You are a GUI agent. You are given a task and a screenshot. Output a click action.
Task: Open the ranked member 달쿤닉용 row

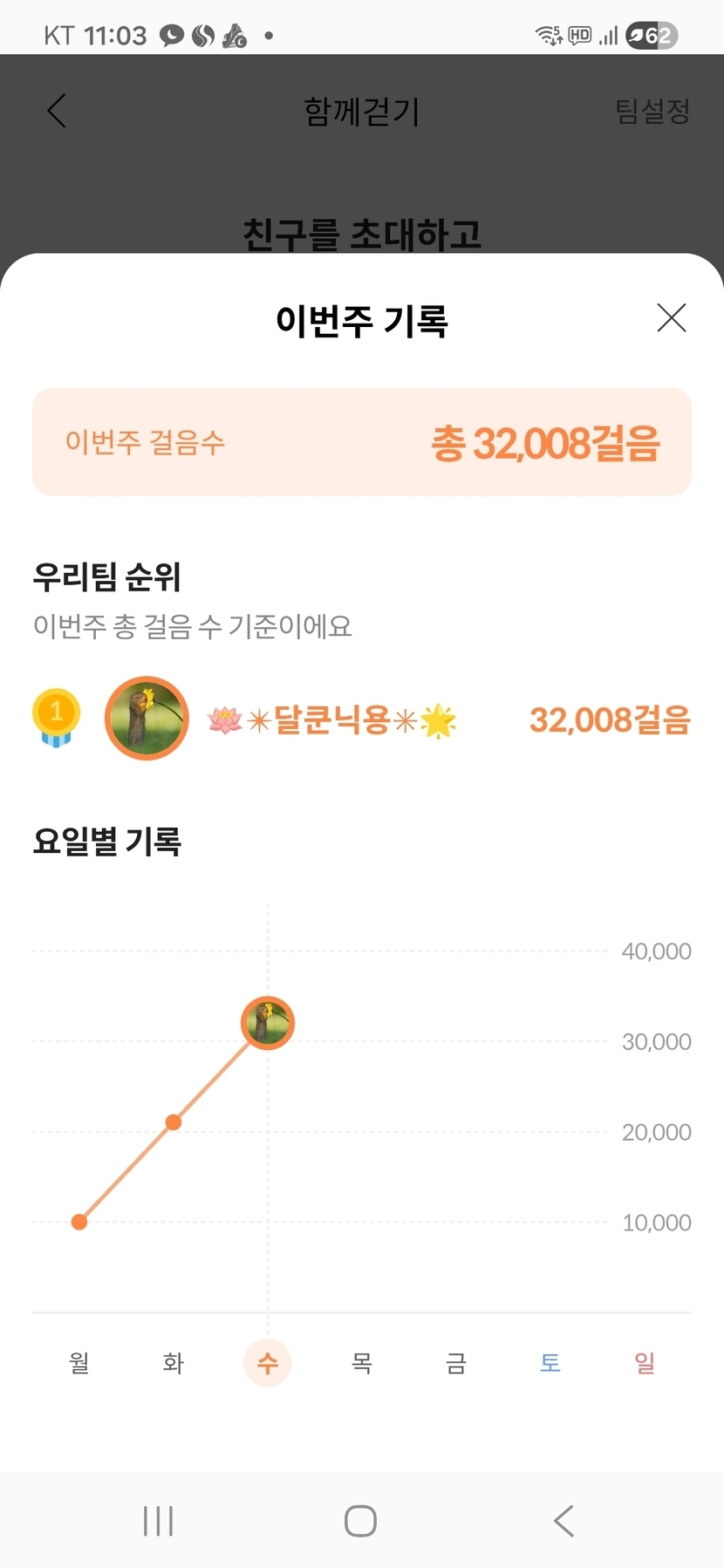(x=361, y=720)
